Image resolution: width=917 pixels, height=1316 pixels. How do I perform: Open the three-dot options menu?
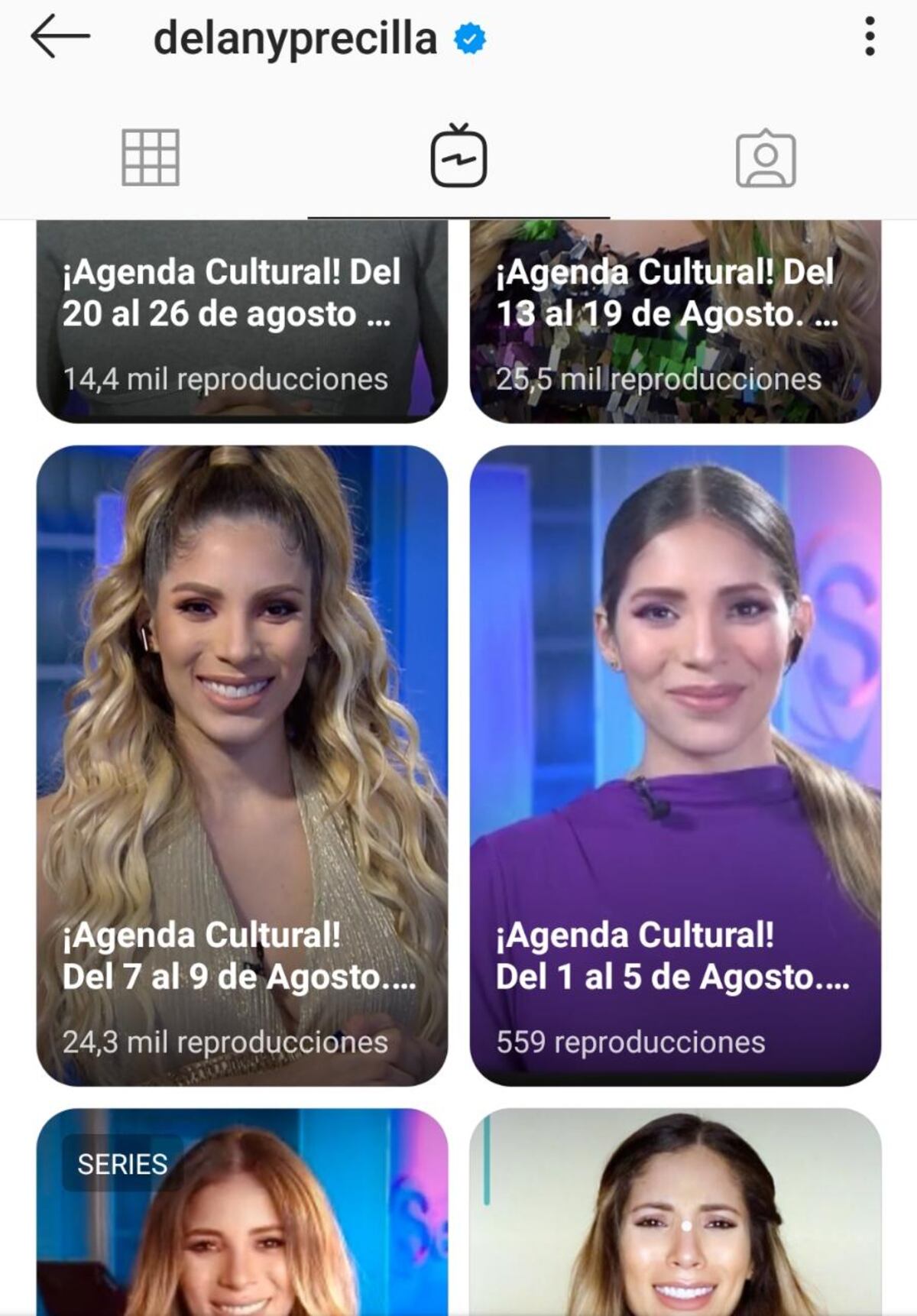coord(868,37)
